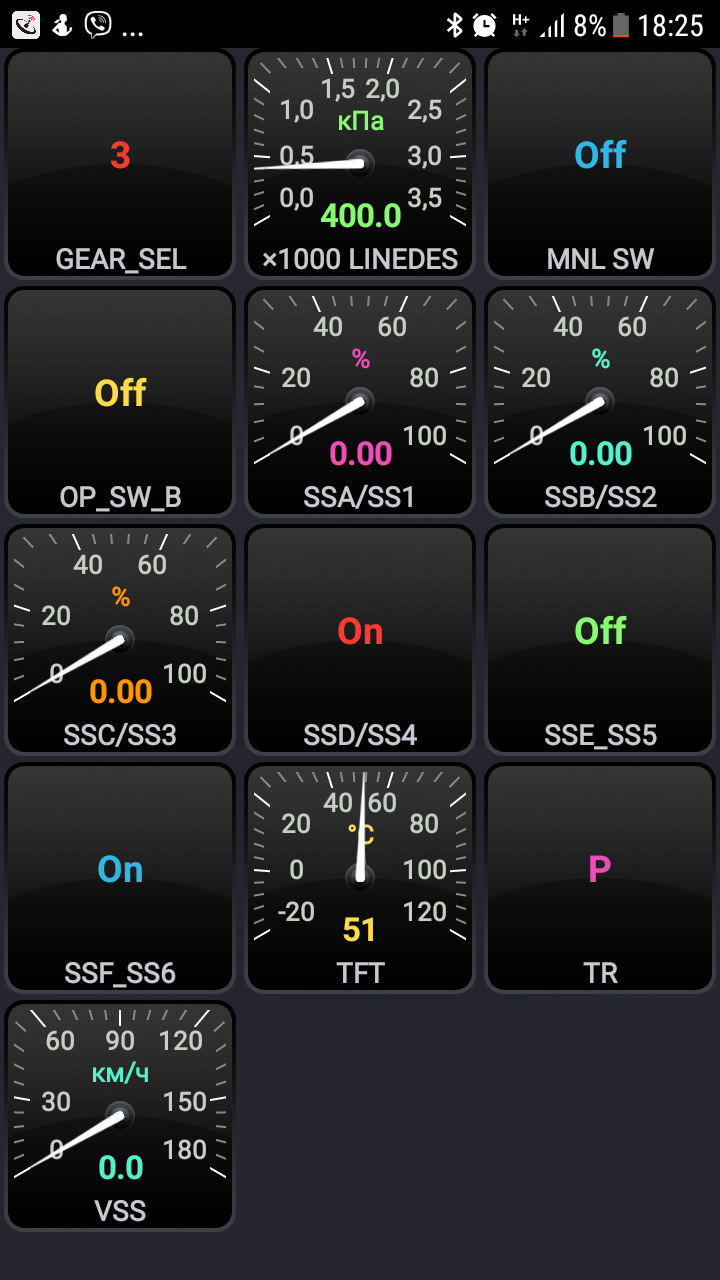This screenshot has height=1280, width=720.
Task: Tap the LINEDES pressure gauge
Action: tap(360, 164)
